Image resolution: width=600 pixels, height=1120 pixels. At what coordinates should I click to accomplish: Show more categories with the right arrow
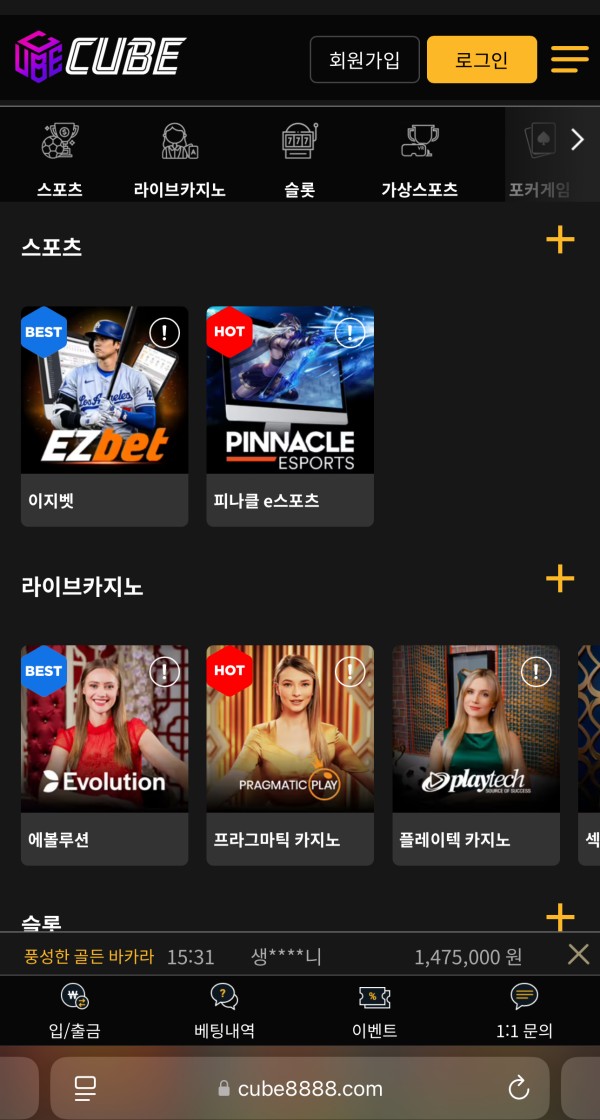pyautogui.click(x=577, y=140)
